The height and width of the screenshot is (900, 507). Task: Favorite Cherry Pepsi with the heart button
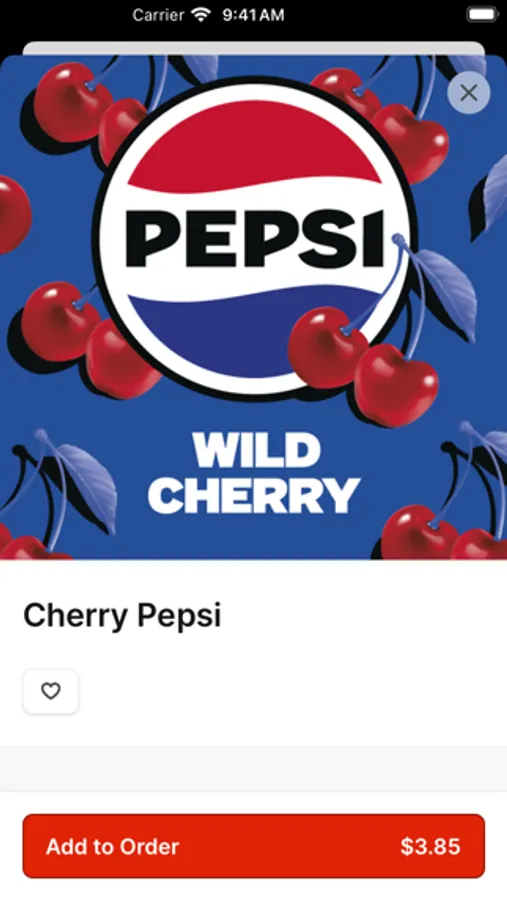click(51, 691)
